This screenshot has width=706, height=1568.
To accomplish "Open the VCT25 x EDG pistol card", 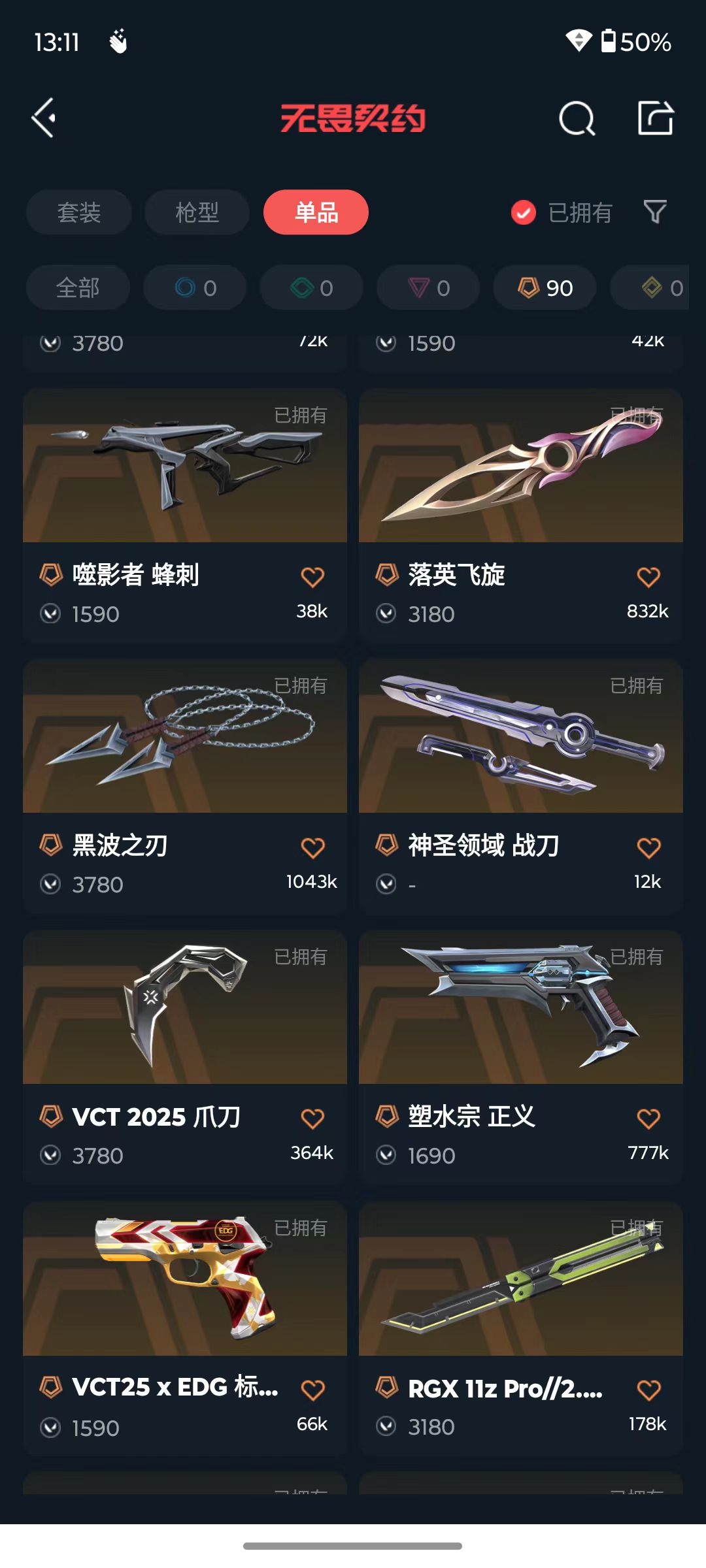I will [x=185, y=1329].
